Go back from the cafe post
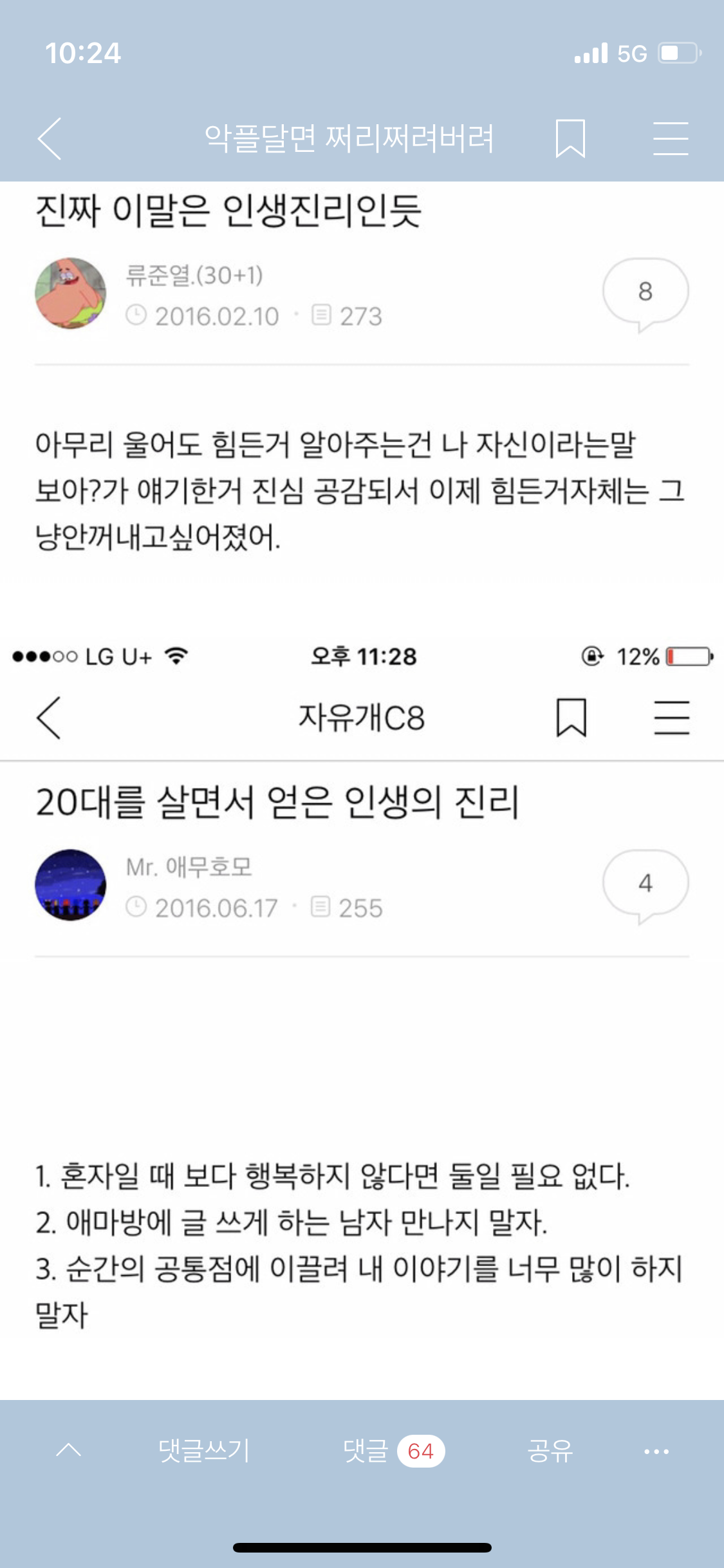The width and height of the screenshot is (724, 1568). tap(50, 138)
